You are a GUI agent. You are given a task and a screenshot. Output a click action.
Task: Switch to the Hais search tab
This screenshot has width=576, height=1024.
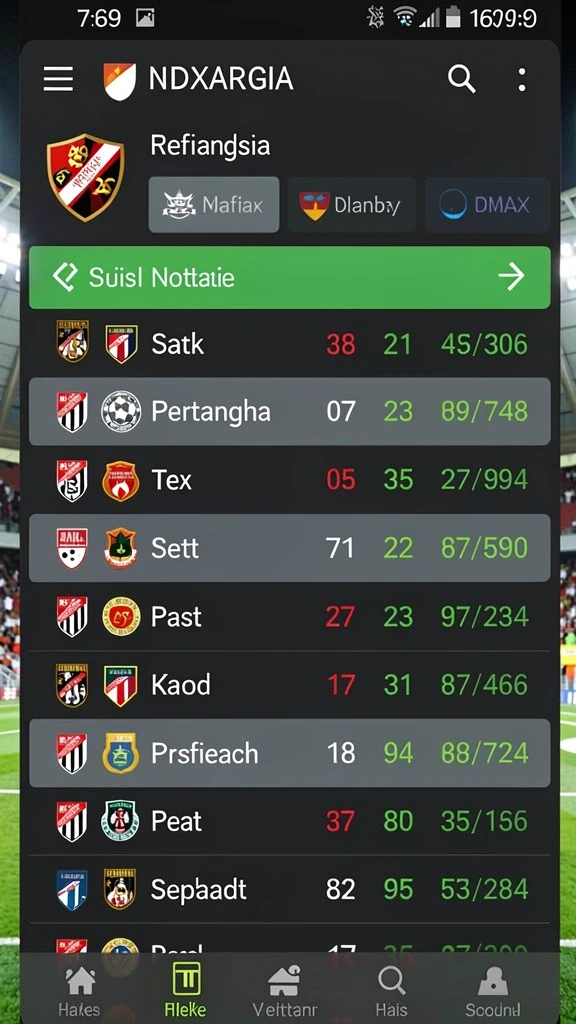[392, 989]
